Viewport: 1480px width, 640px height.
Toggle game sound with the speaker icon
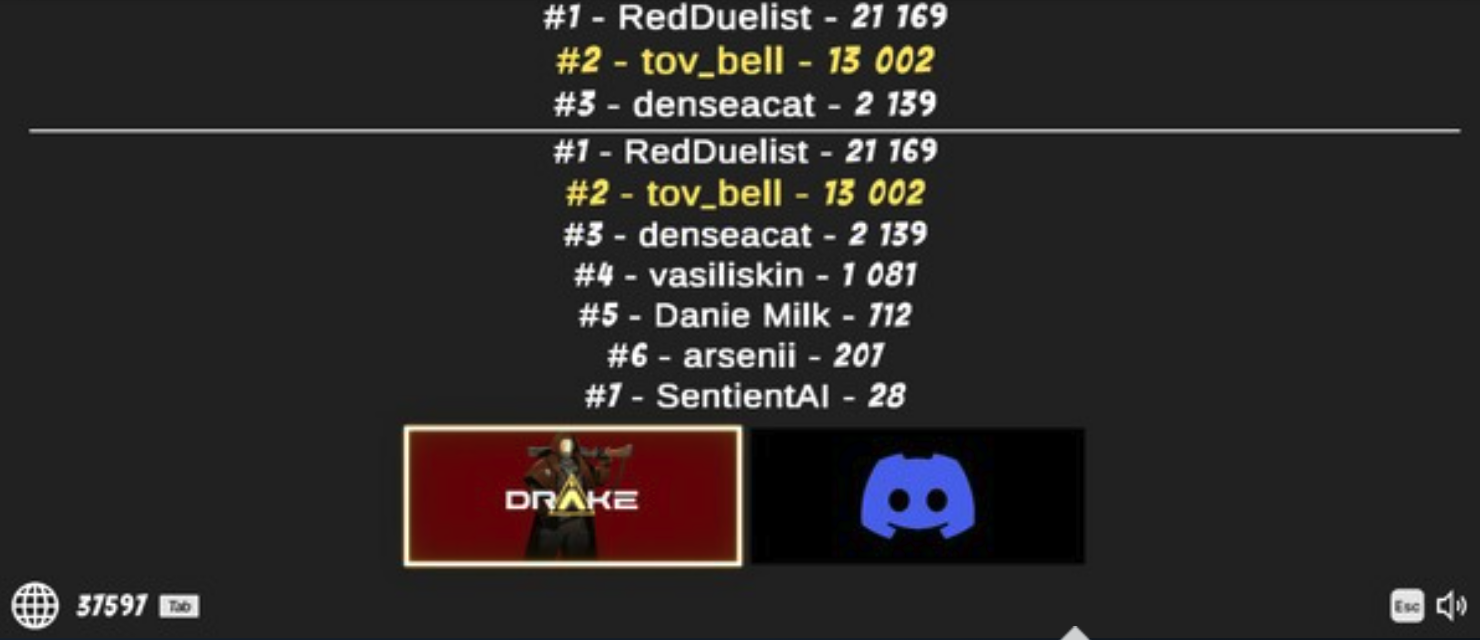(1451, 605)
